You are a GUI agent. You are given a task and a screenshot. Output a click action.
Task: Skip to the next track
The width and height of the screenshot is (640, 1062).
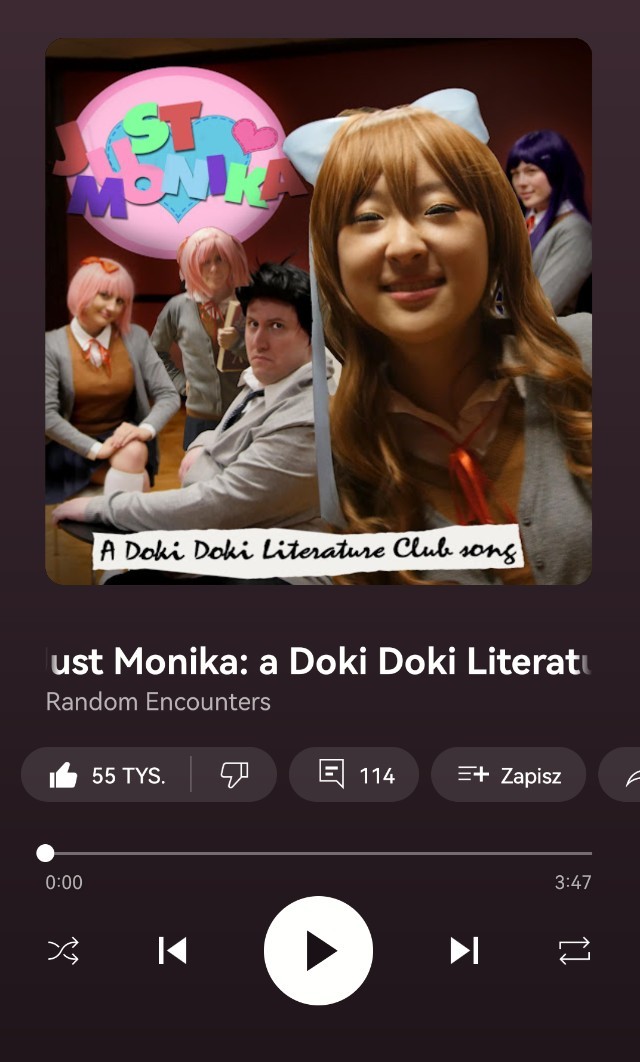(x=464, y=950)
